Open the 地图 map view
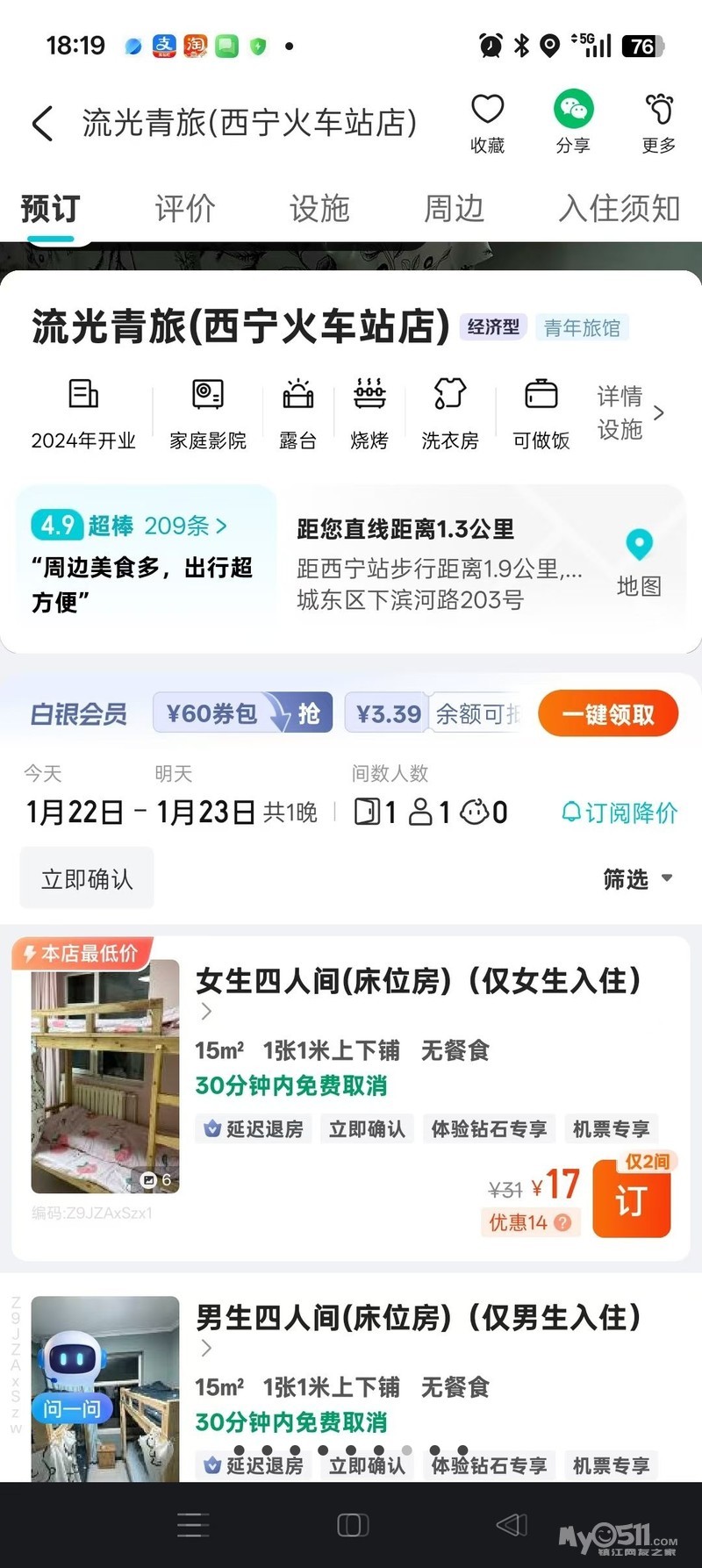Image resolution: width=702 pixels, height=1568 pixels. pos(639,563)
